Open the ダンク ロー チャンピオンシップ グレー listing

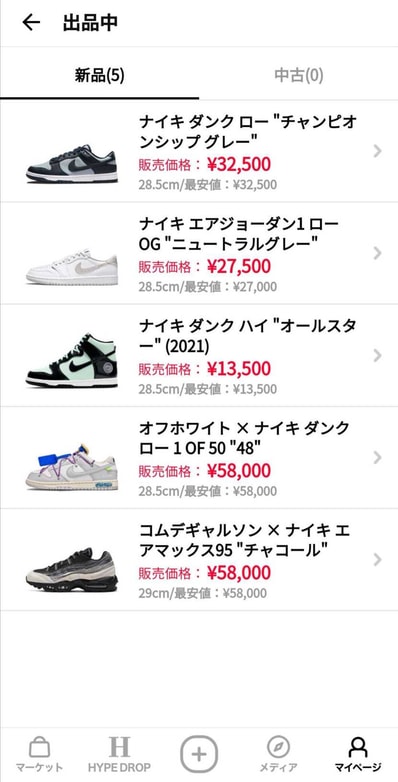tap(199, 152)
